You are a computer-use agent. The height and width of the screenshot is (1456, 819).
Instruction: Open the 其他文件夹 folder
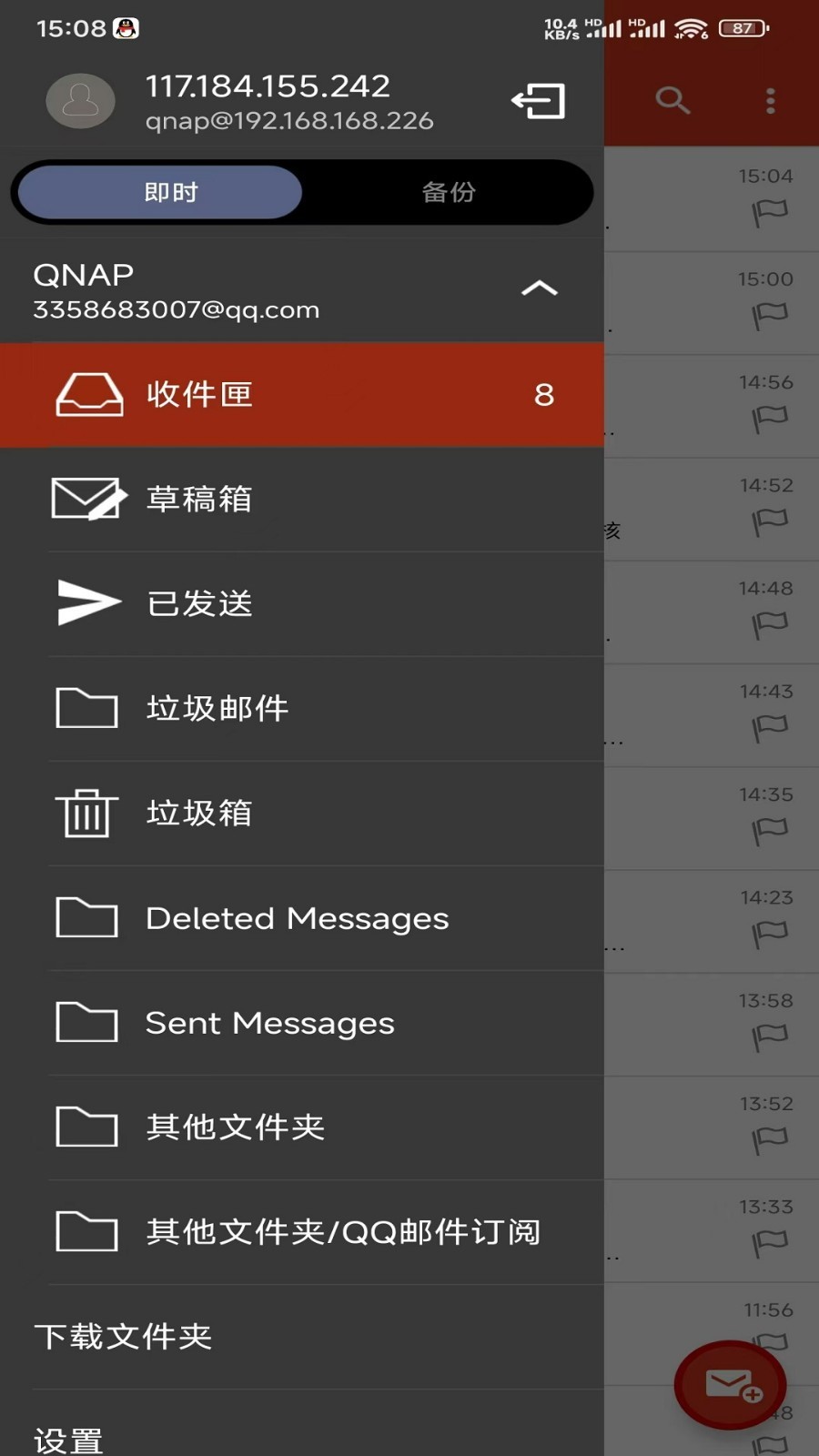[x=300, y=1127]
